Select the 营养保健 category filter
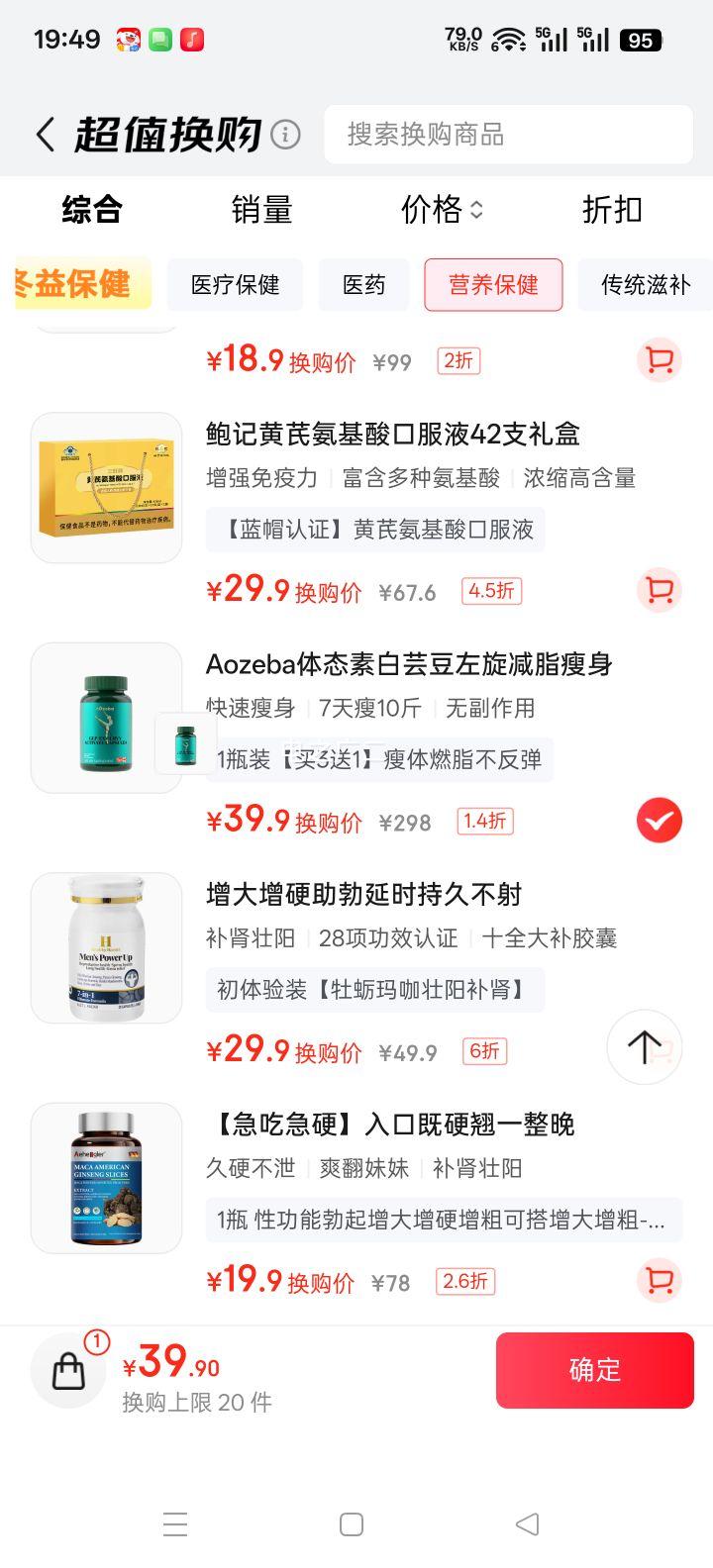 493,285
